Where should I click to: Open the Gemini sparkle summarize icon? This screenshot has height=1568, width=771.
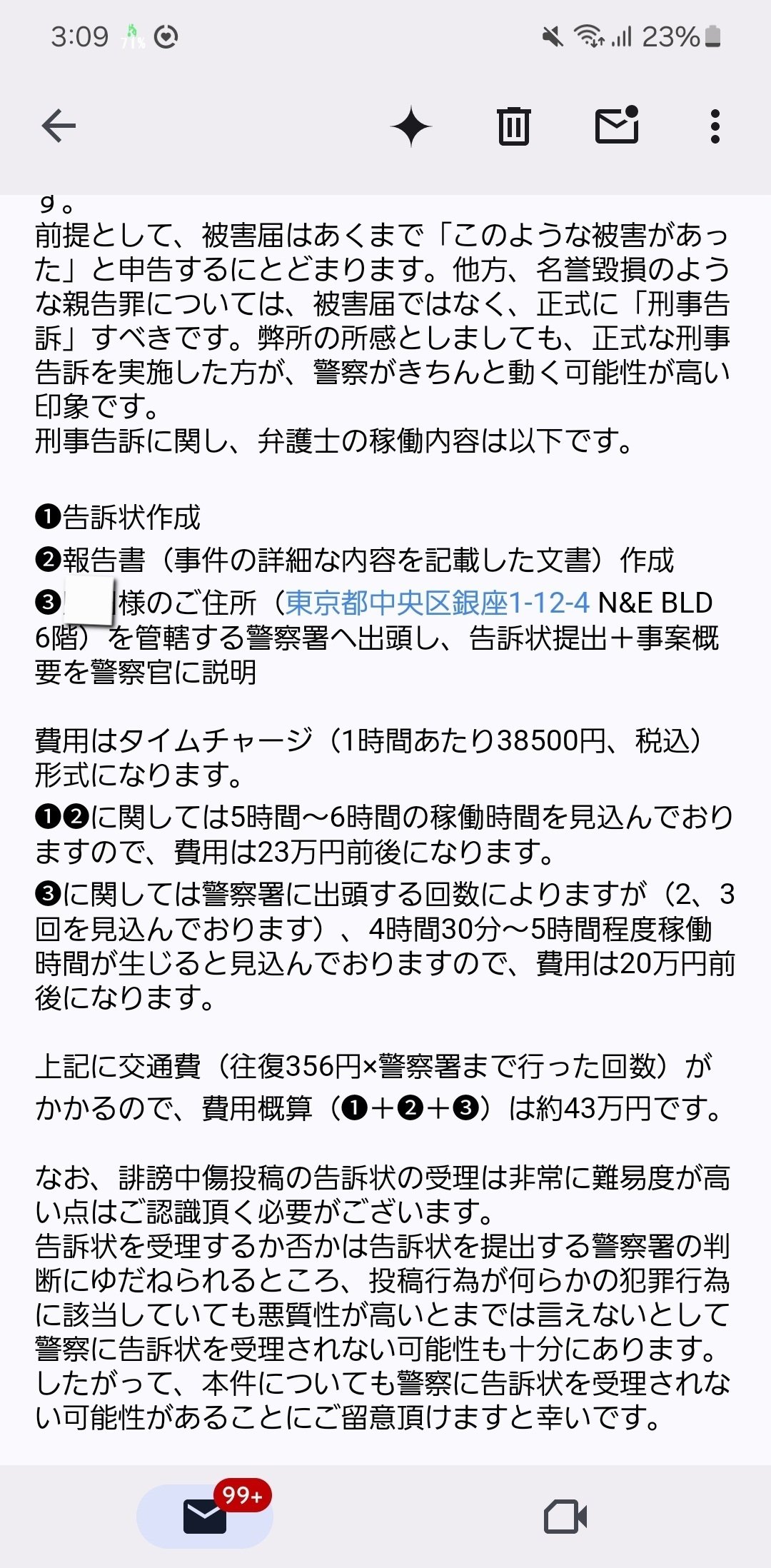click(411, 126)
